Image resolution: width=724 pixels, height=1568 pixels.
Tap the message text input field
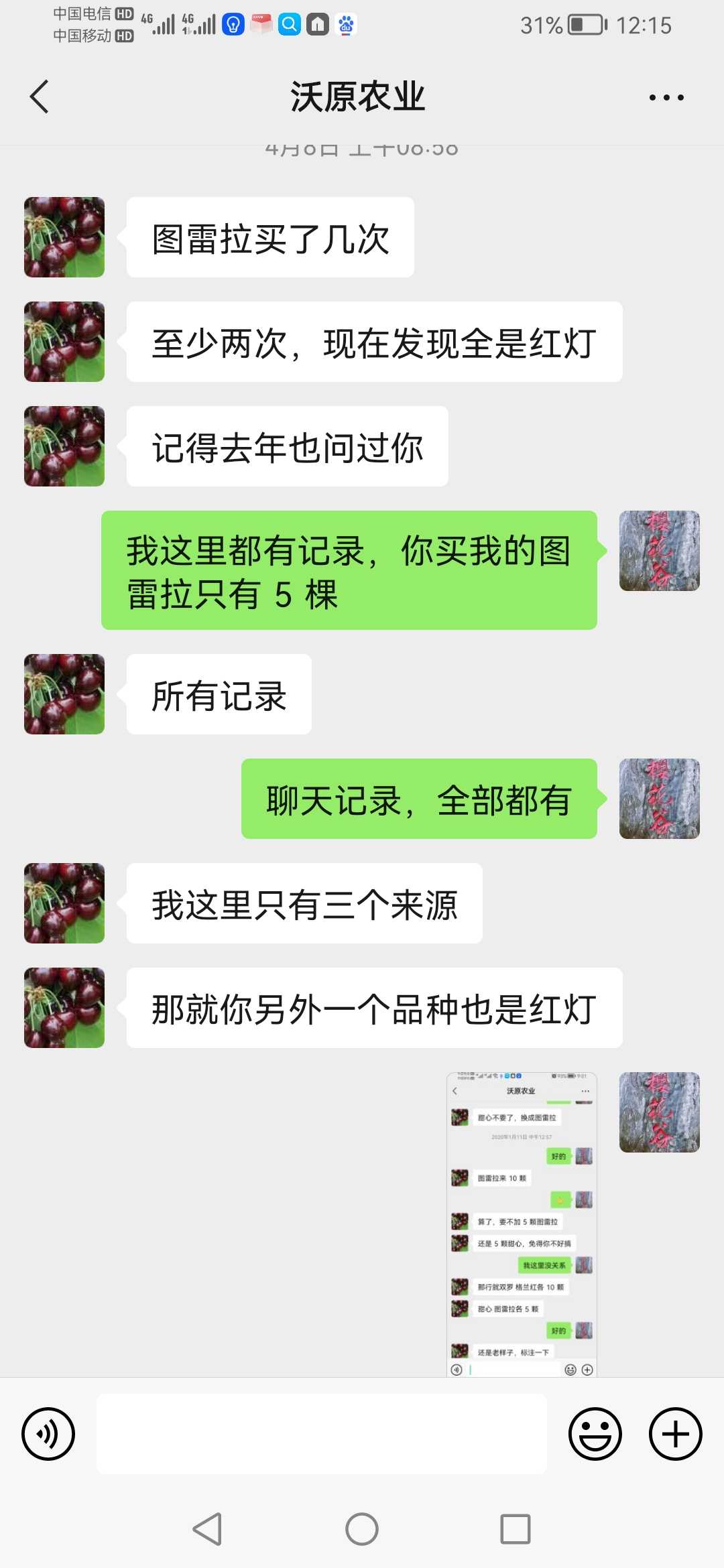click(322, 1434)
